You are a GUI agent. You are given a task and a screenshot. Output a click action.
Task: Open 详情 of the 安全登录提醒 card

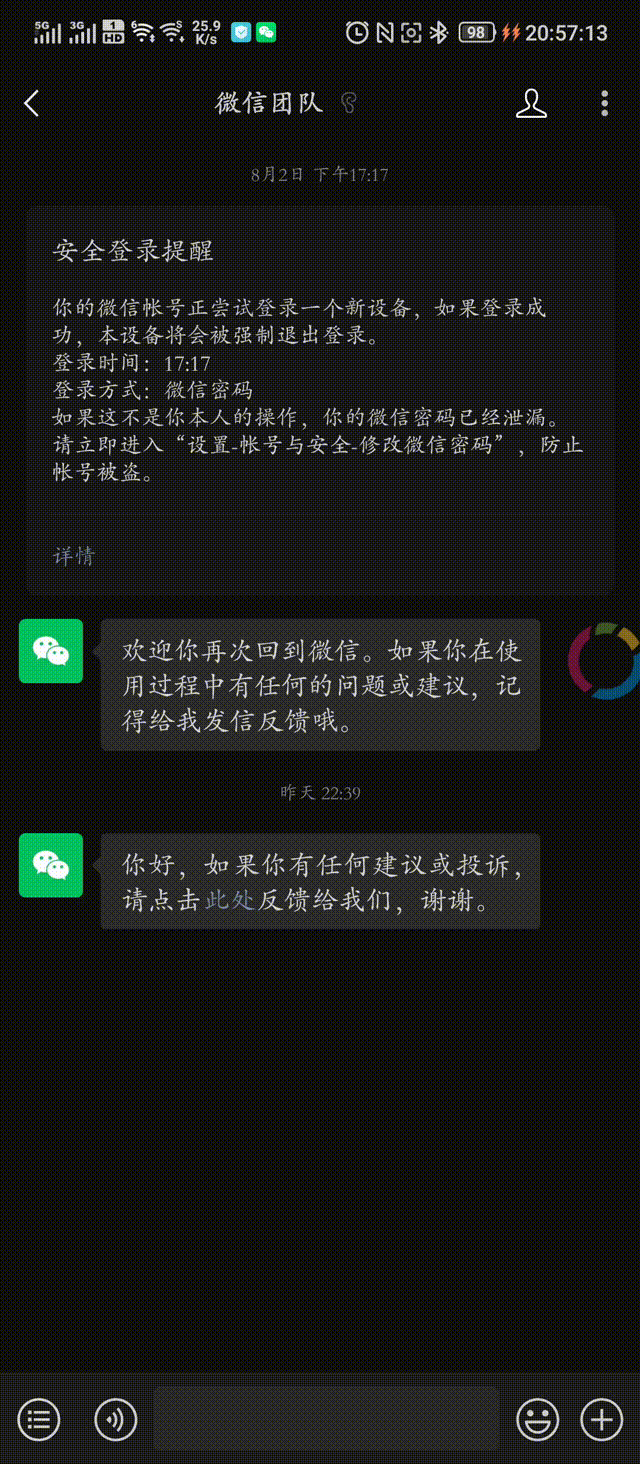pos(74,556)
